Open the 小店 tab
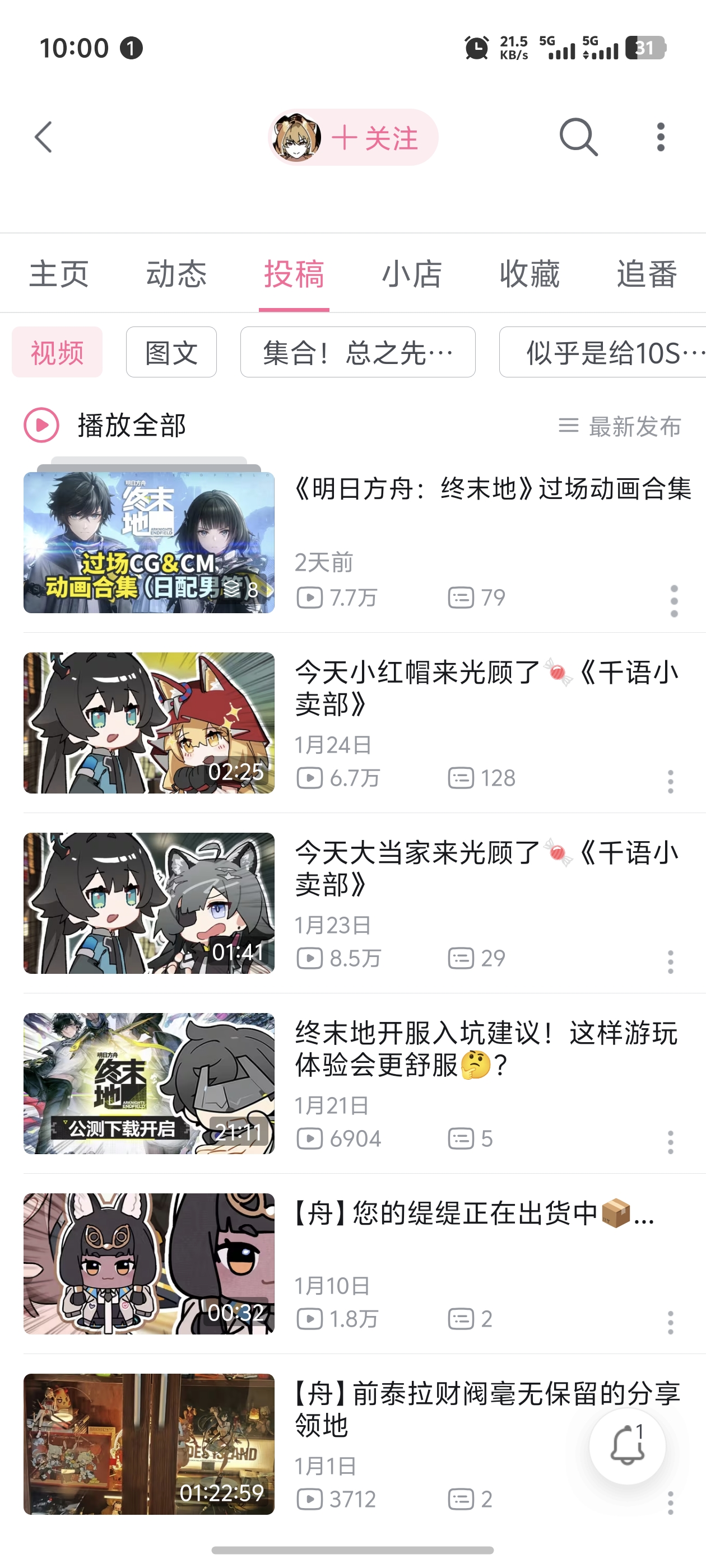706x1568 pixels. pyautogui.click(x=412, y=274)
